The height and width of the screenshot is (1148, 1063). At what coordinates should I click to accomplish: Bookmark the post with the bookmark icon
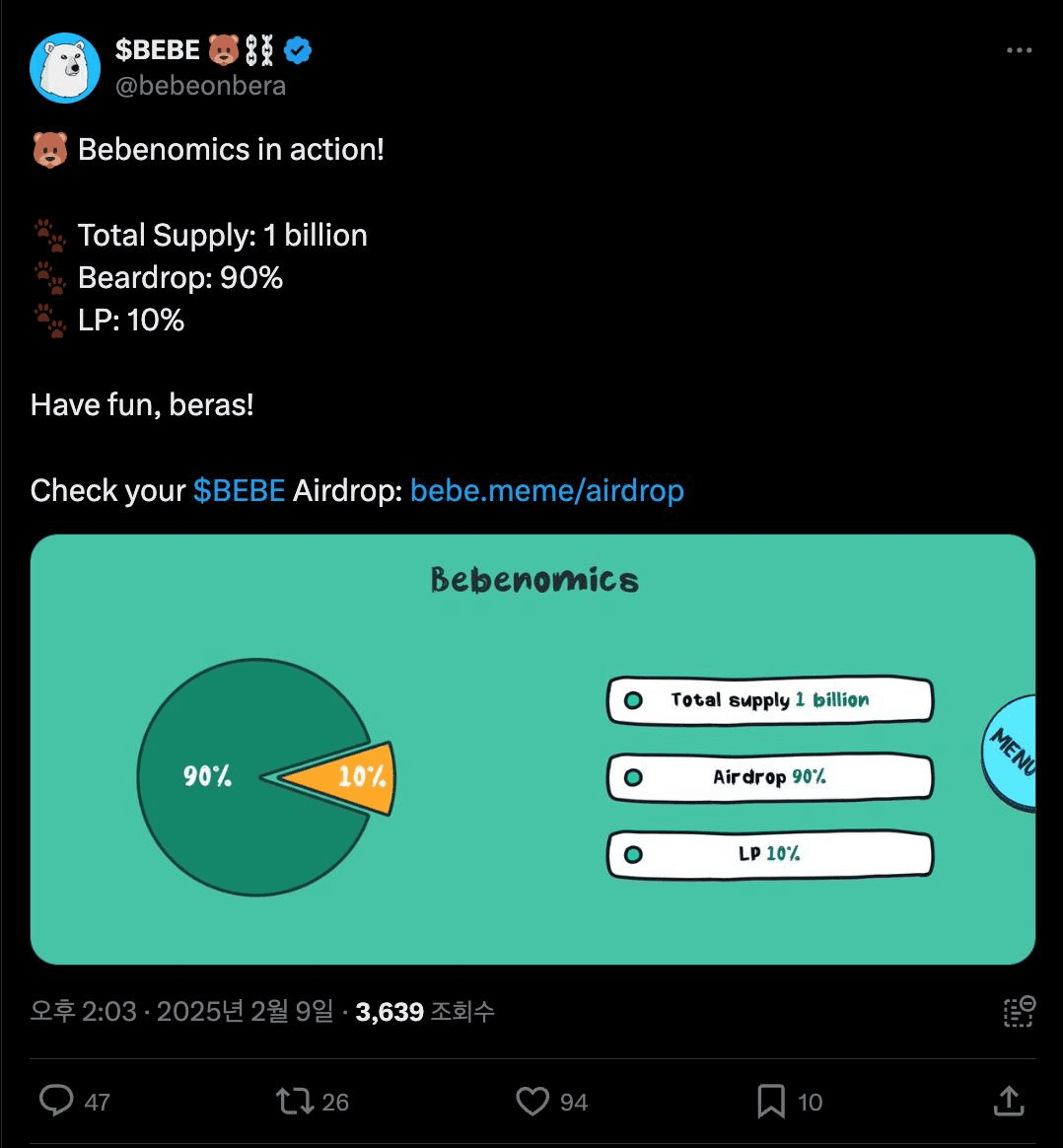772,1102
